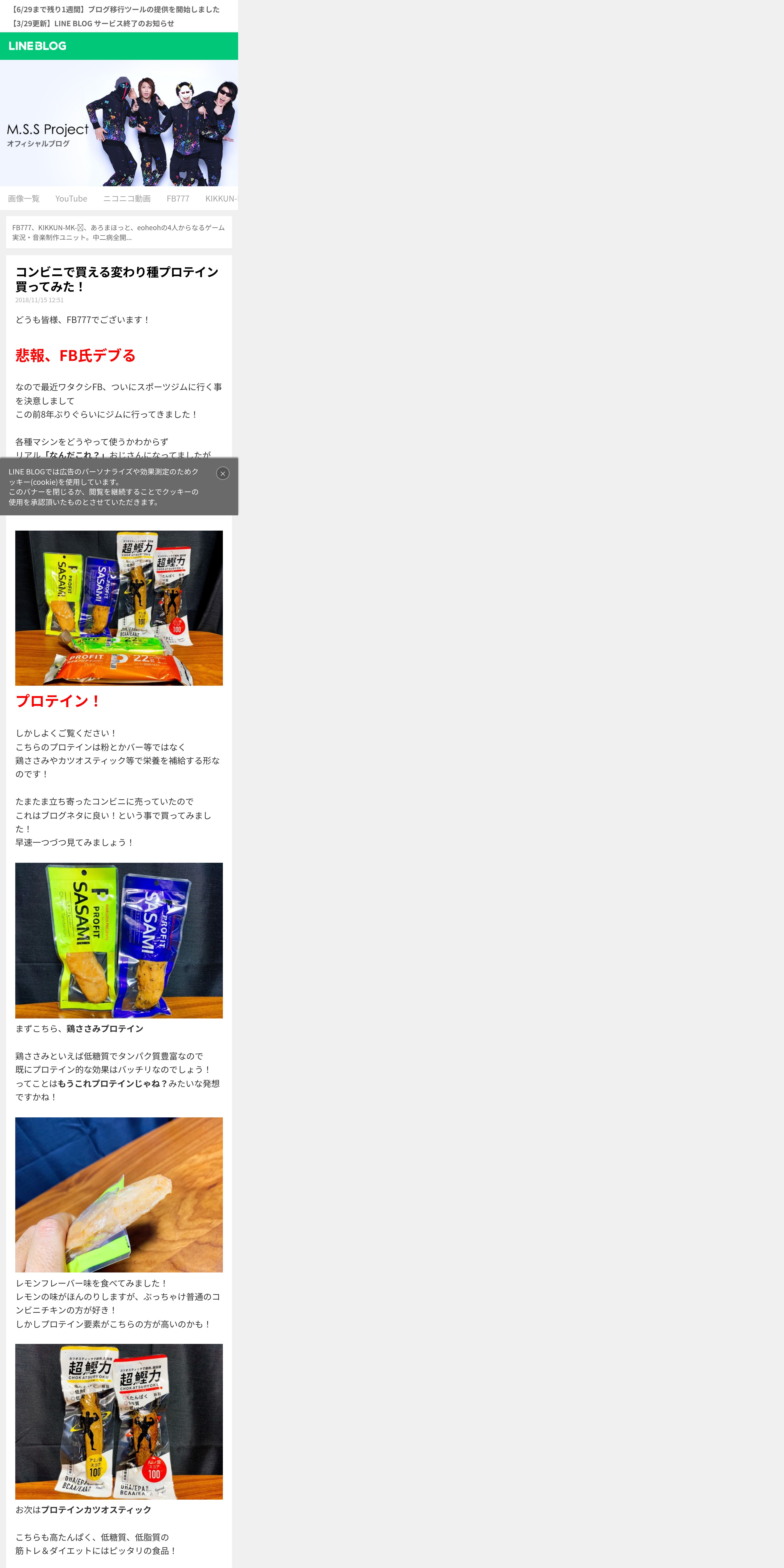Open the M.S.S Project header banner

pyautogui.click(x=119, y=123)
